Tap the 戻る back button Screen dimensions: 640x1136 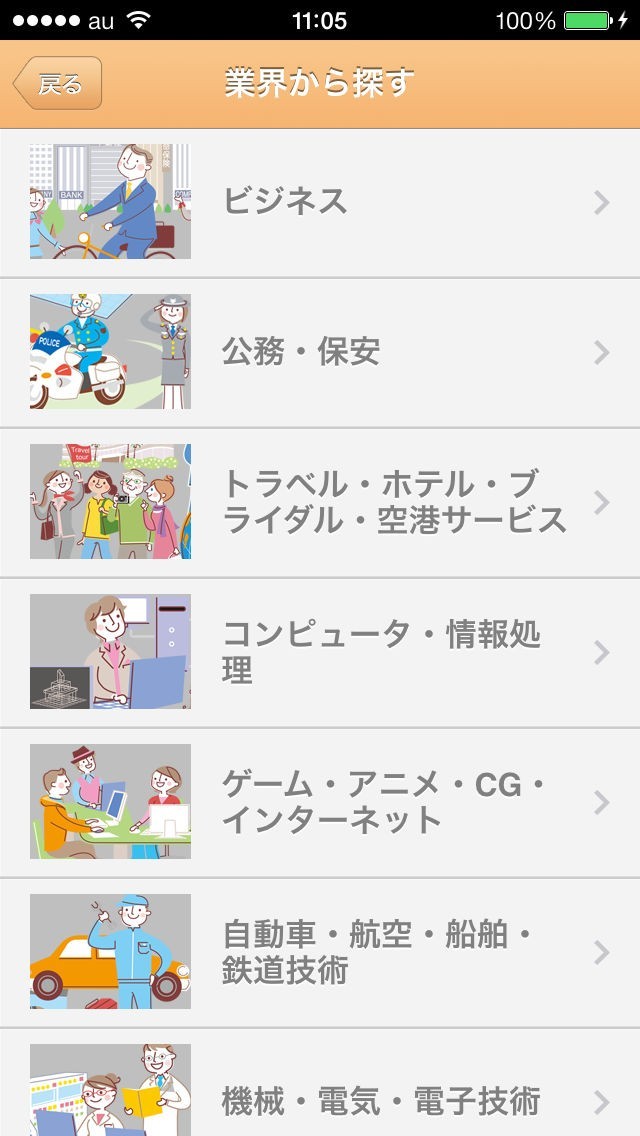58,84
